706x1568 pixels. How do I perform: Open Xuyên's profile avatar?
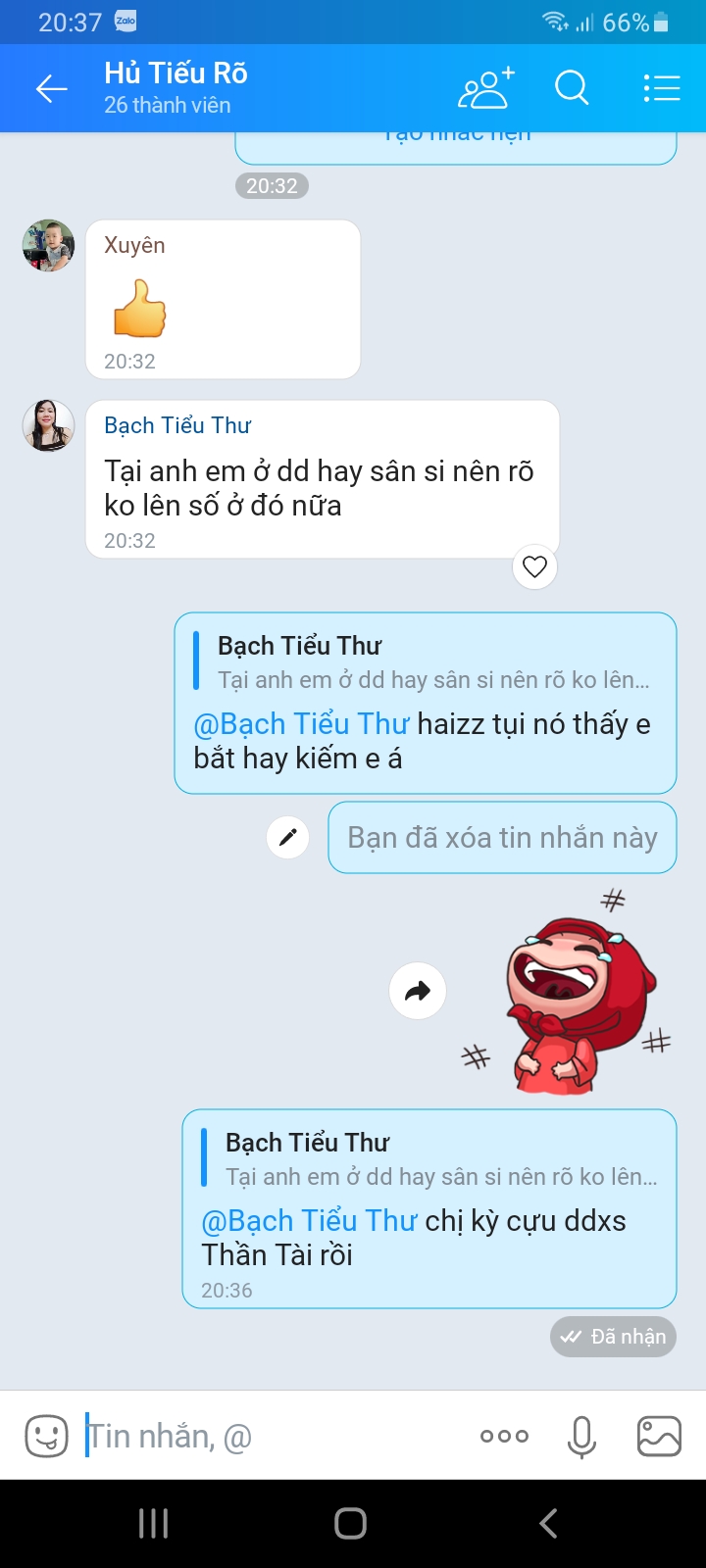(x=48, y=245)
